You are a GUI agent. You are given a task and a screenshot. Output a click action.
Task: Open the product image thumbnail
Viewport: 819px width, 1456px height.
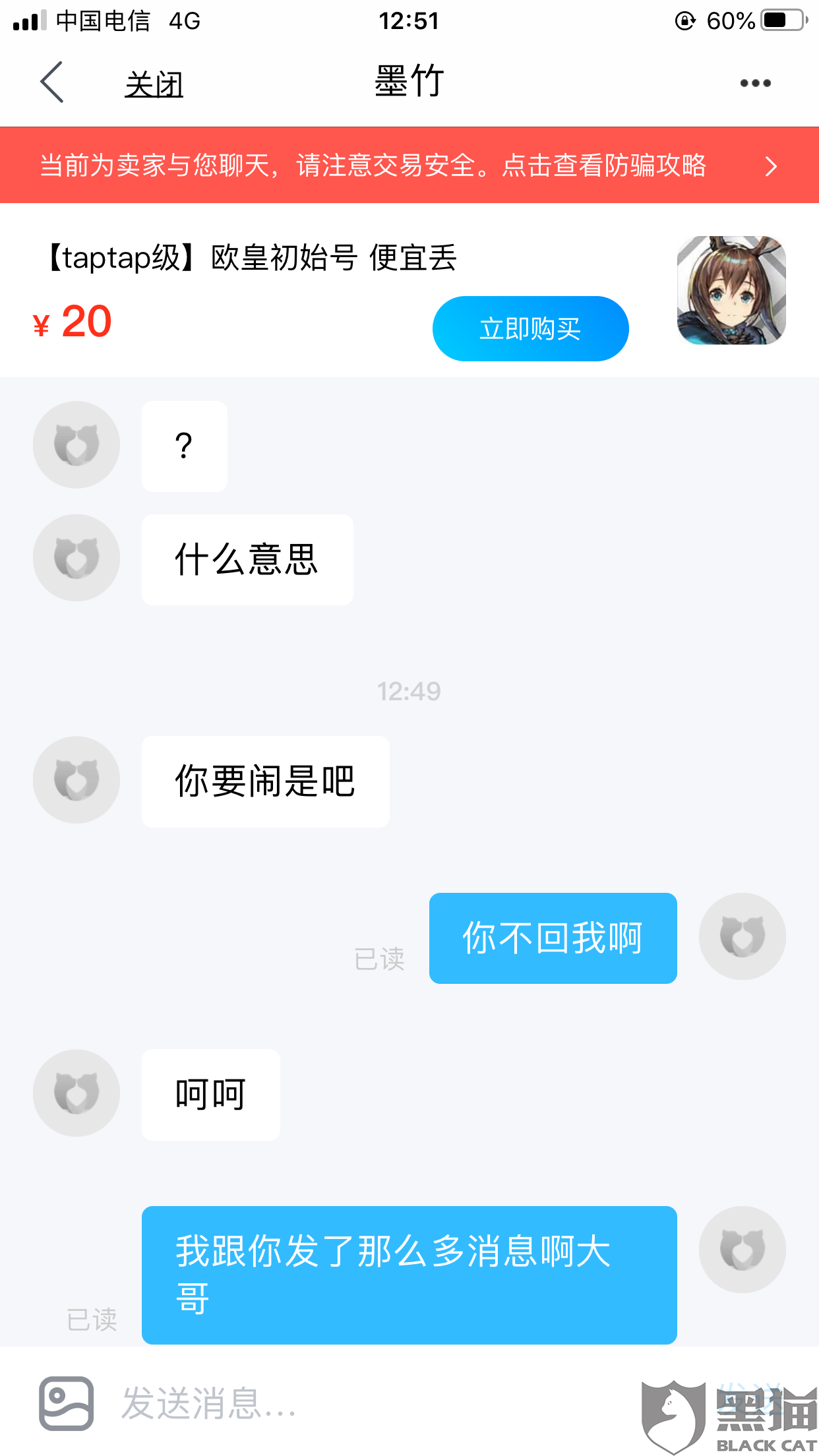[731, 290]
